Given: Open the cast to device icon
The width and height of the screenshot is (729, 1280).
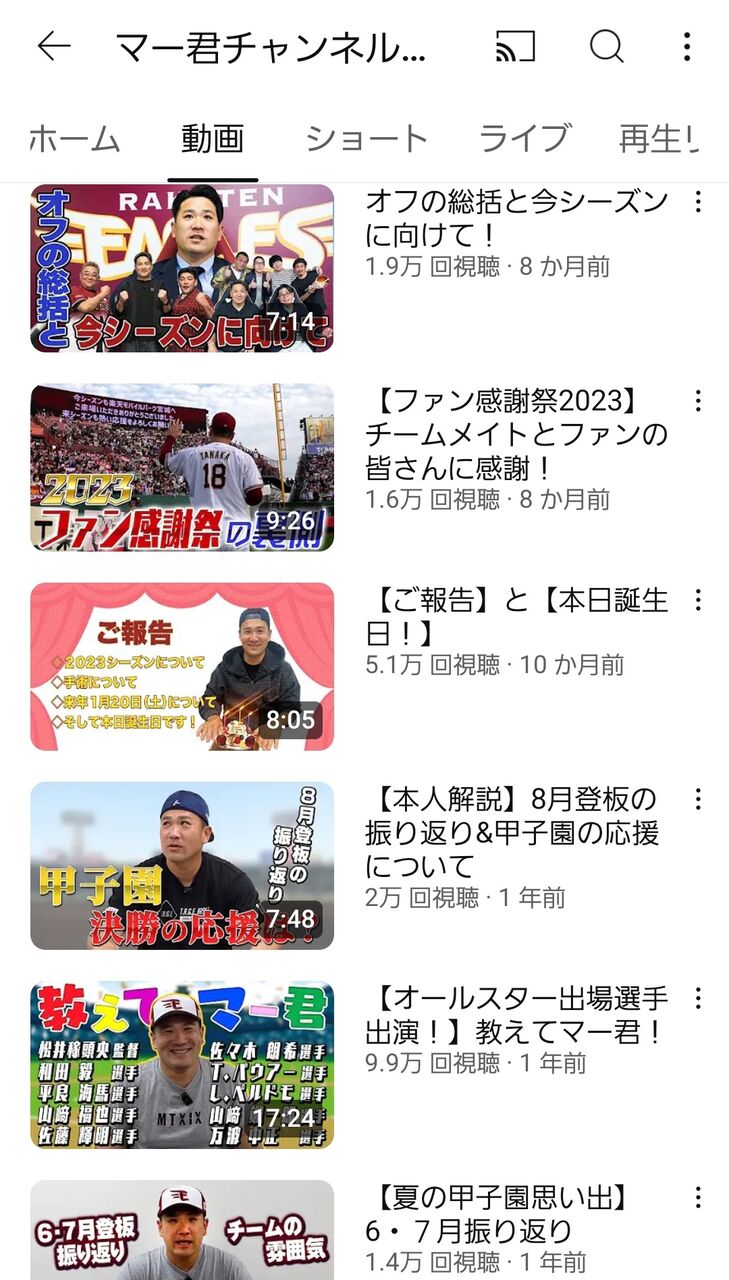Looking at the screenshot, I should point(515,46).
